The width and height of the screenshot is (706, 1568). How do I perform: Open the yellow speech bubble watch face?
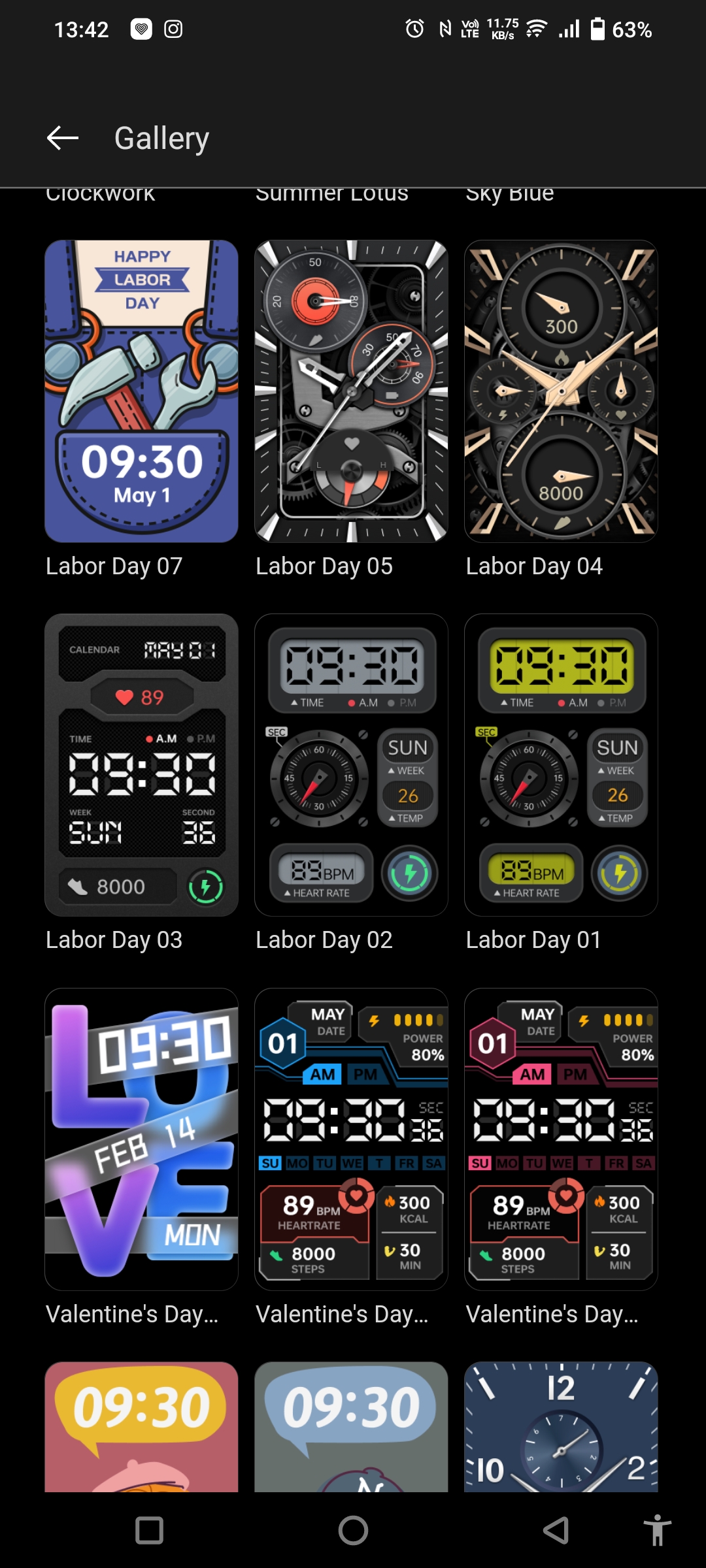coord(141,1426)
